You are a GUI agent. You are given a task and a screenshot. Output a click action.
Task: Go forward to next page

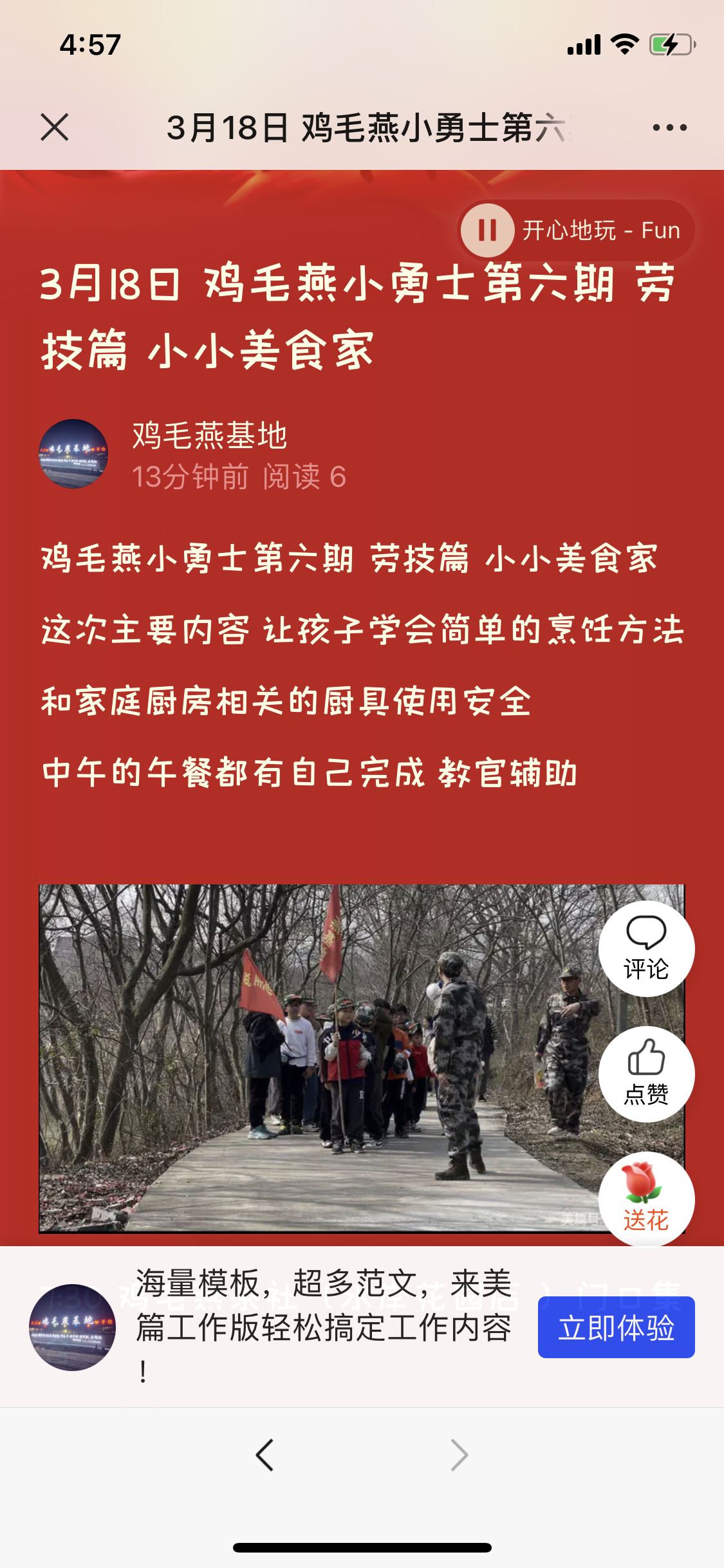pyautogui.click(x=459, y=1455)
